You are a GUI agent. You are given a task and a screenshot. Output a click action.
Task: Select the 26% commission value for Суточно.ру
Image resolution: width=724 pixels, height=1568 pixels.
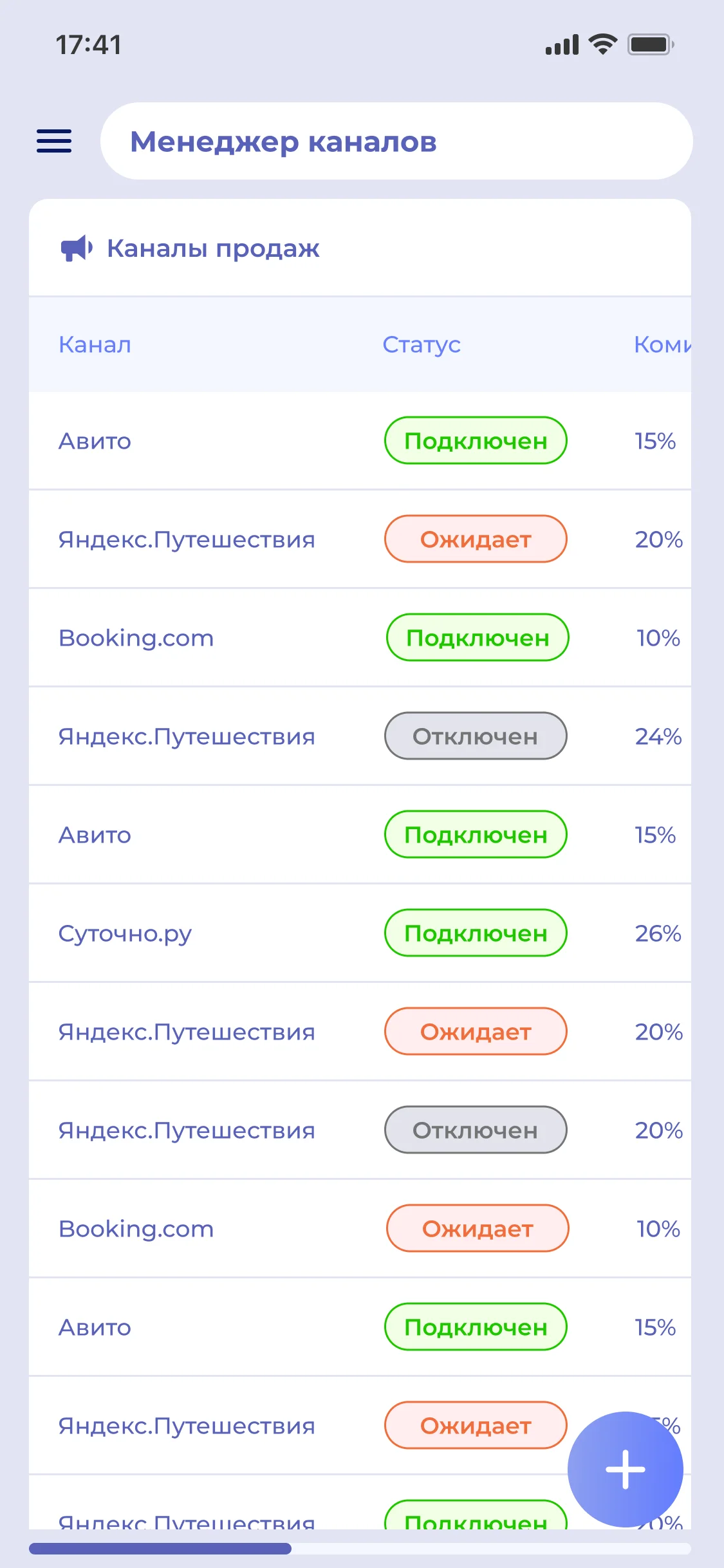click(656, 933)
